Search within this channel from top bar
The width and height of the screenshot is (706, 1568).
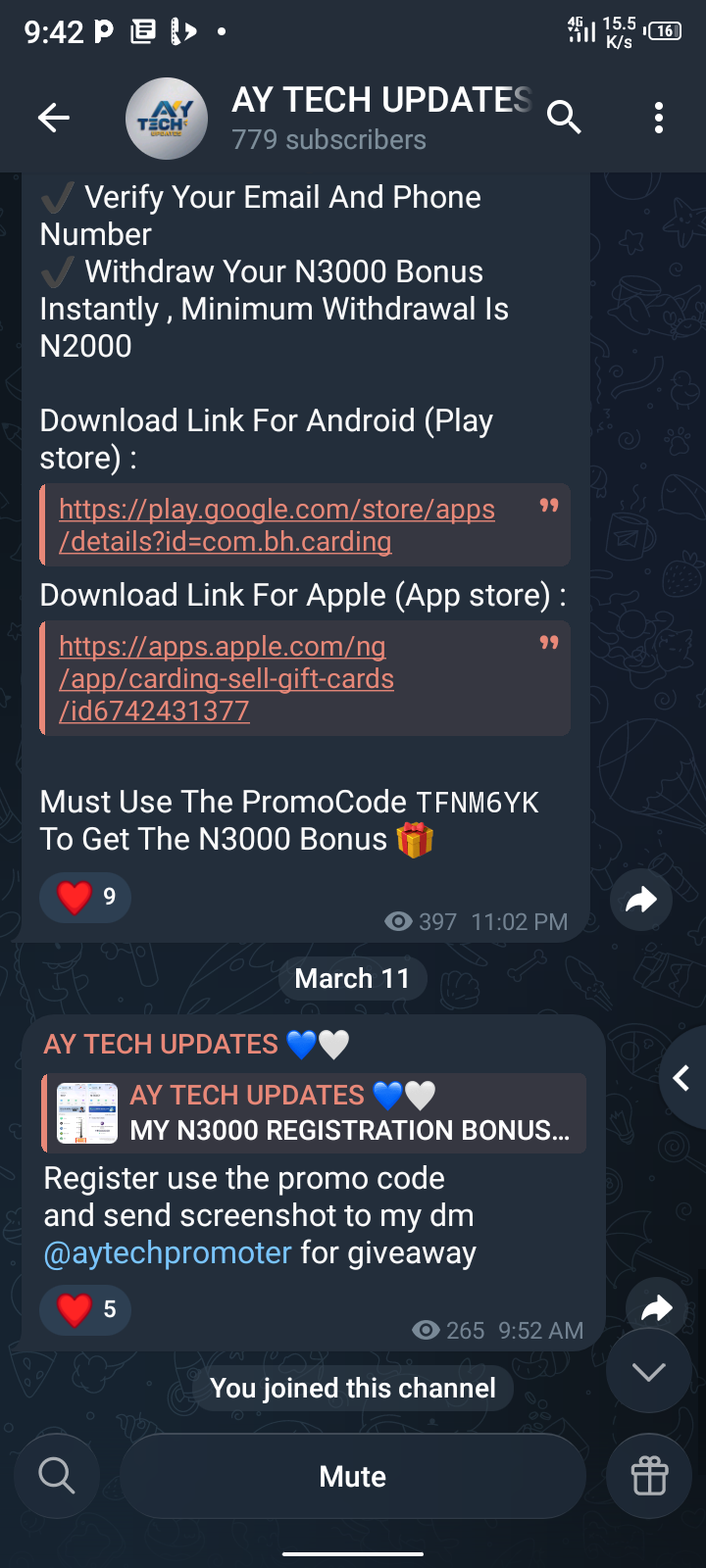(x=564, y=118)
